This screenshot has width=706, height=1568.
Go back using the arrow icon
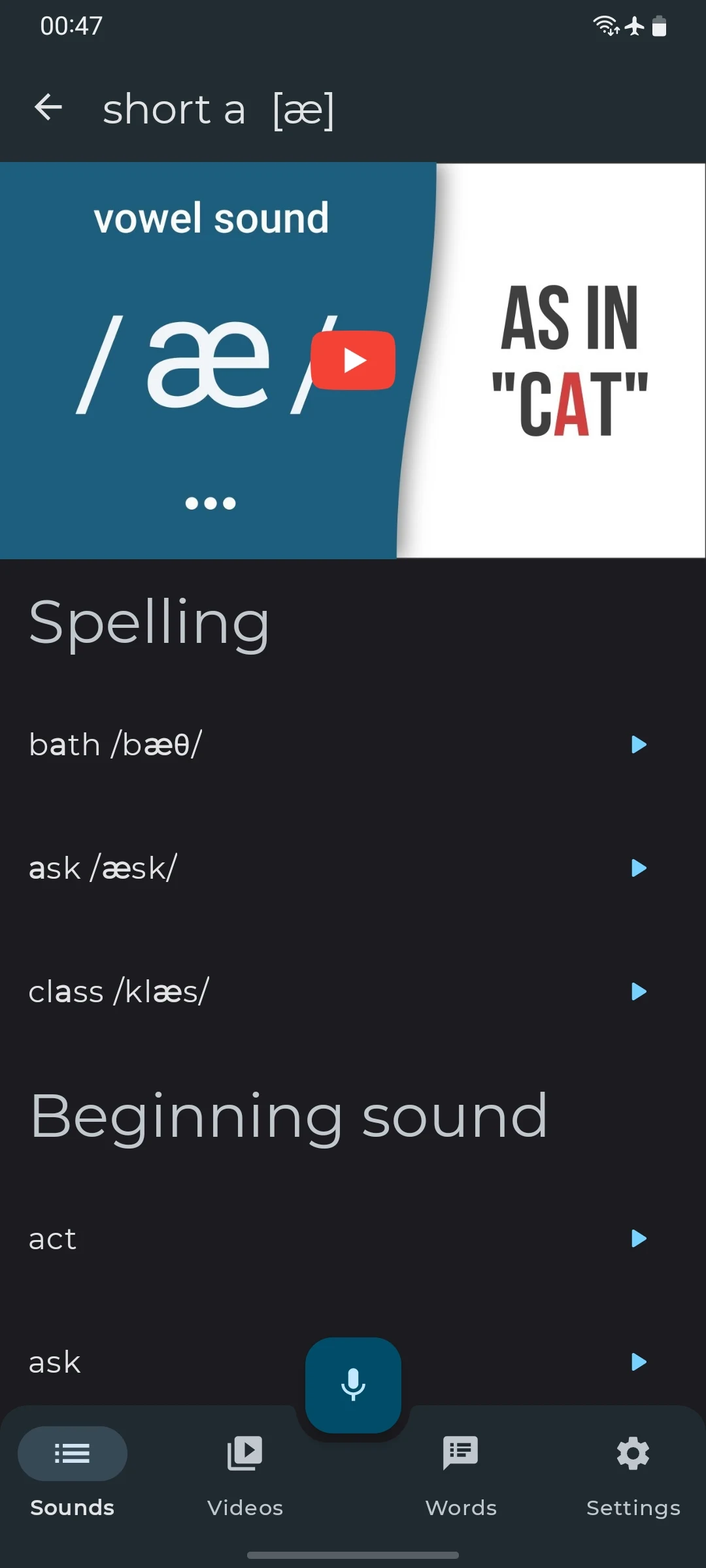pyautogui.click(x=48, y=108)
